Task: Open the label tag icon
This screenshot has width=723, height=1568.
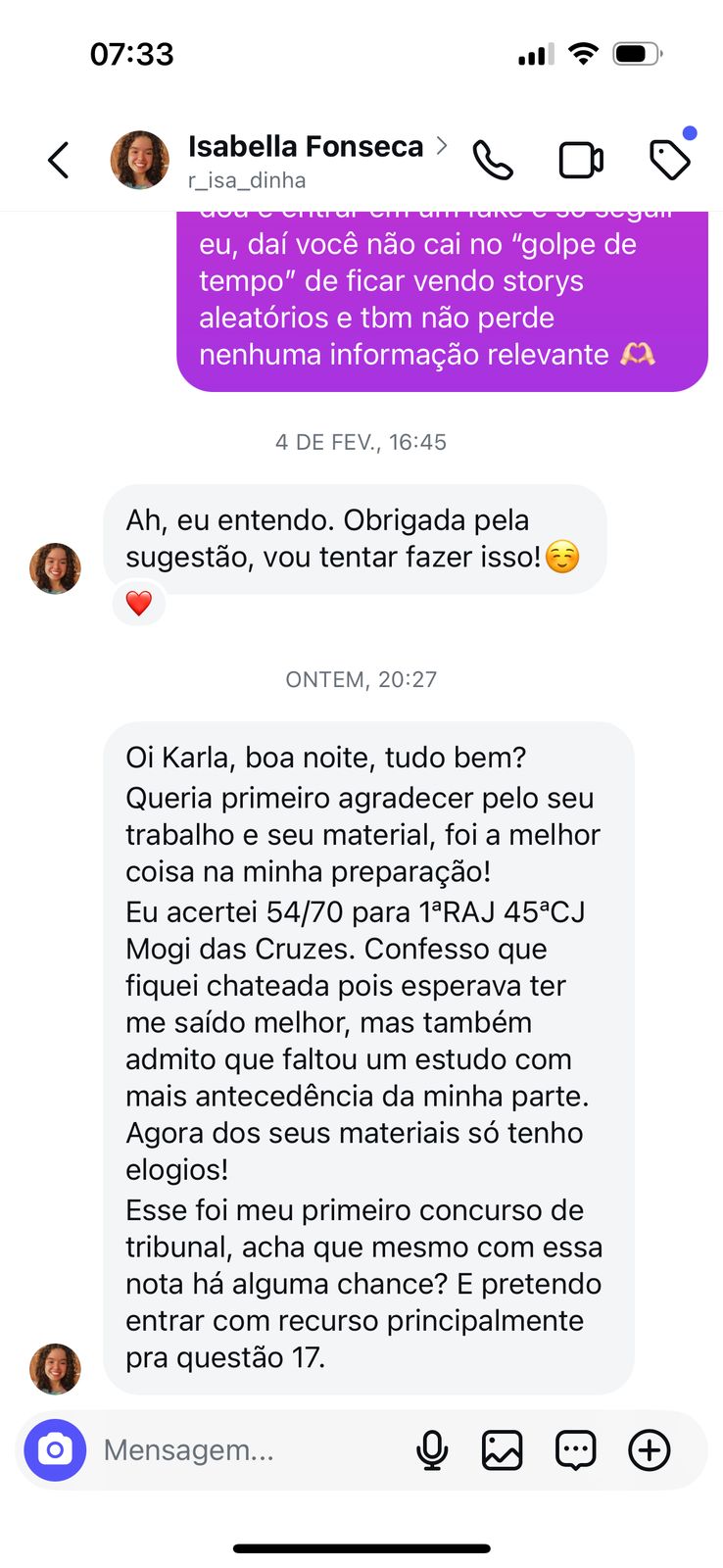Action: [x=670, y=160]
